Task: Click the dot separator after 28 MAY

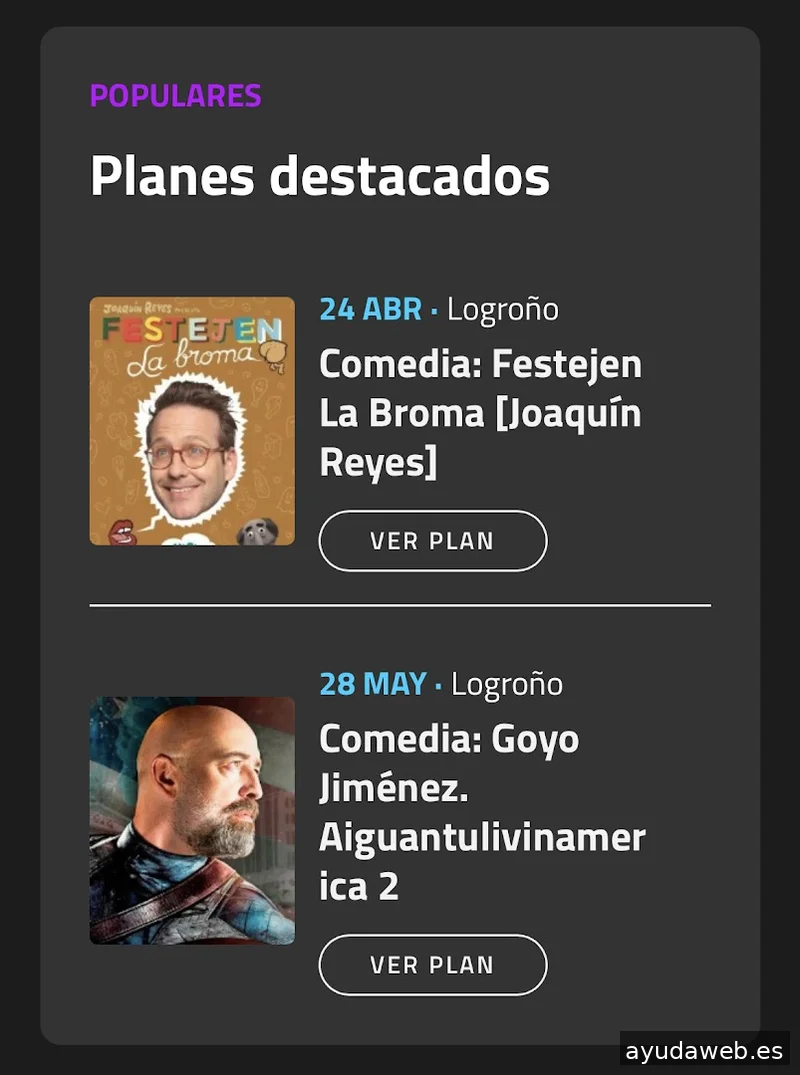Action: coord(438,686)
